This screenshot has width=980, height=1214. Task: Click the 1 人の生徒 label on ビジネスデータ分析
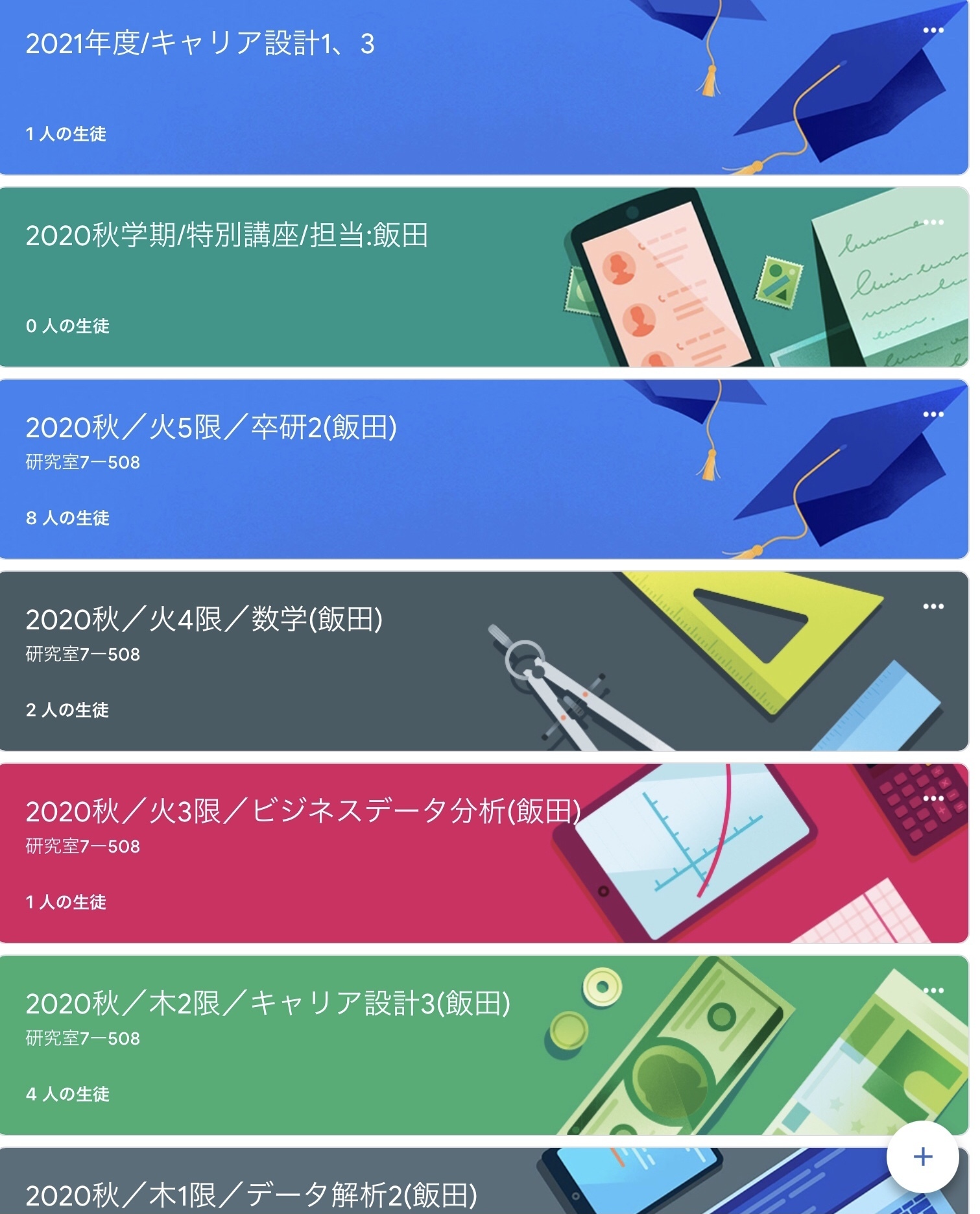(67, 903)
